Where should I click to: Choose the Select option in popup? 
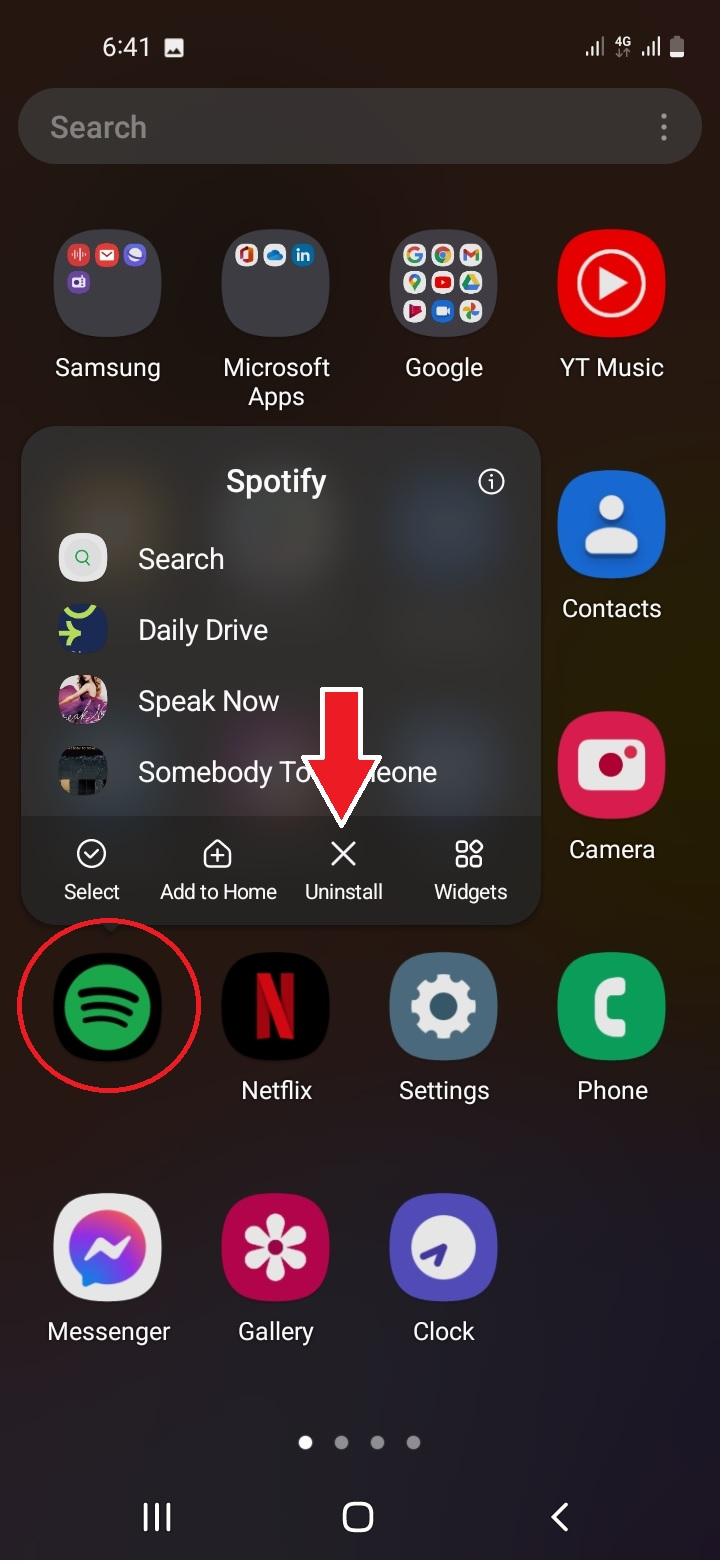pos(92,870)
